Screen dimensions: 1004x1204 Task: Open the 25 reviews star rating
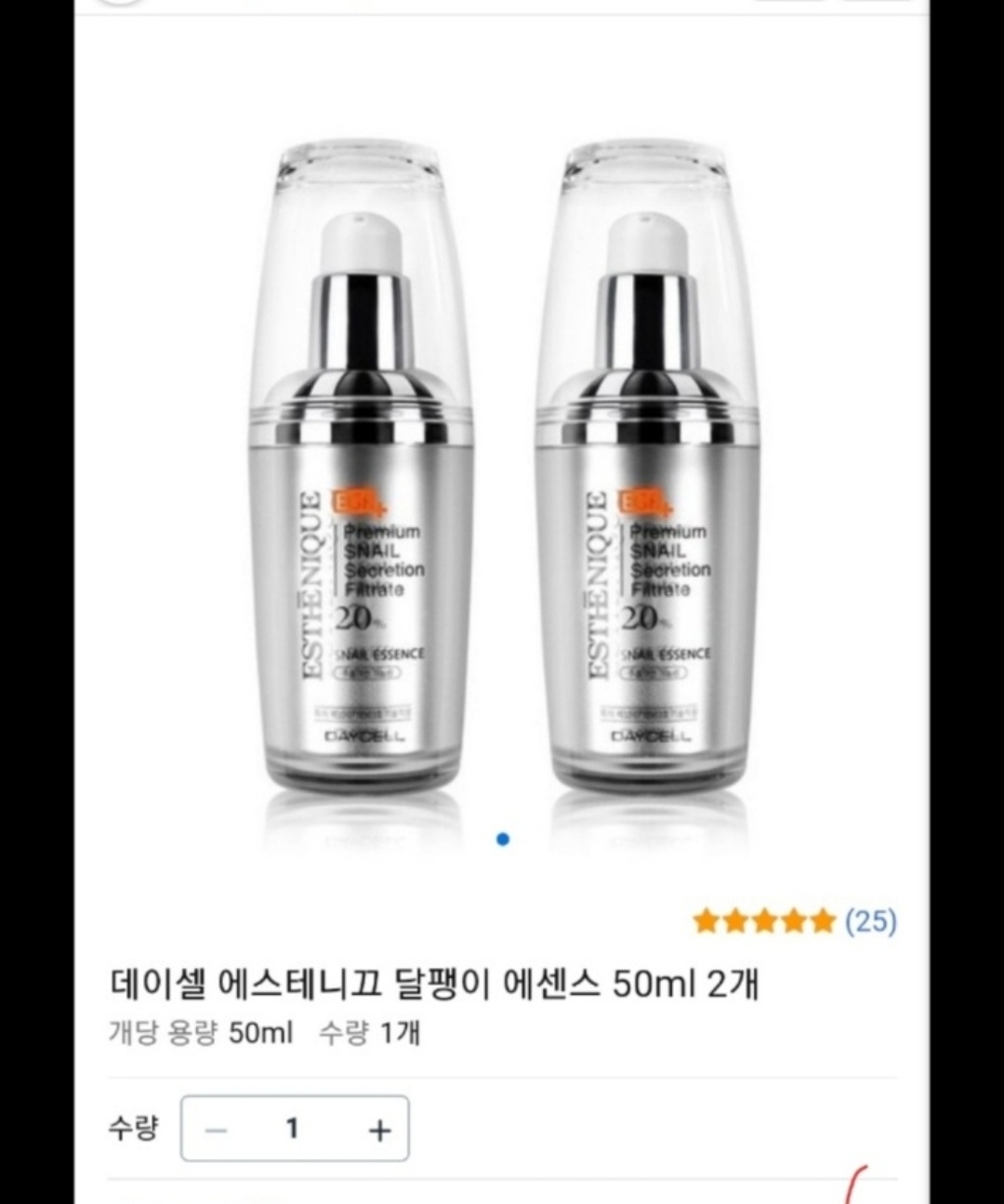coord(793,921)
